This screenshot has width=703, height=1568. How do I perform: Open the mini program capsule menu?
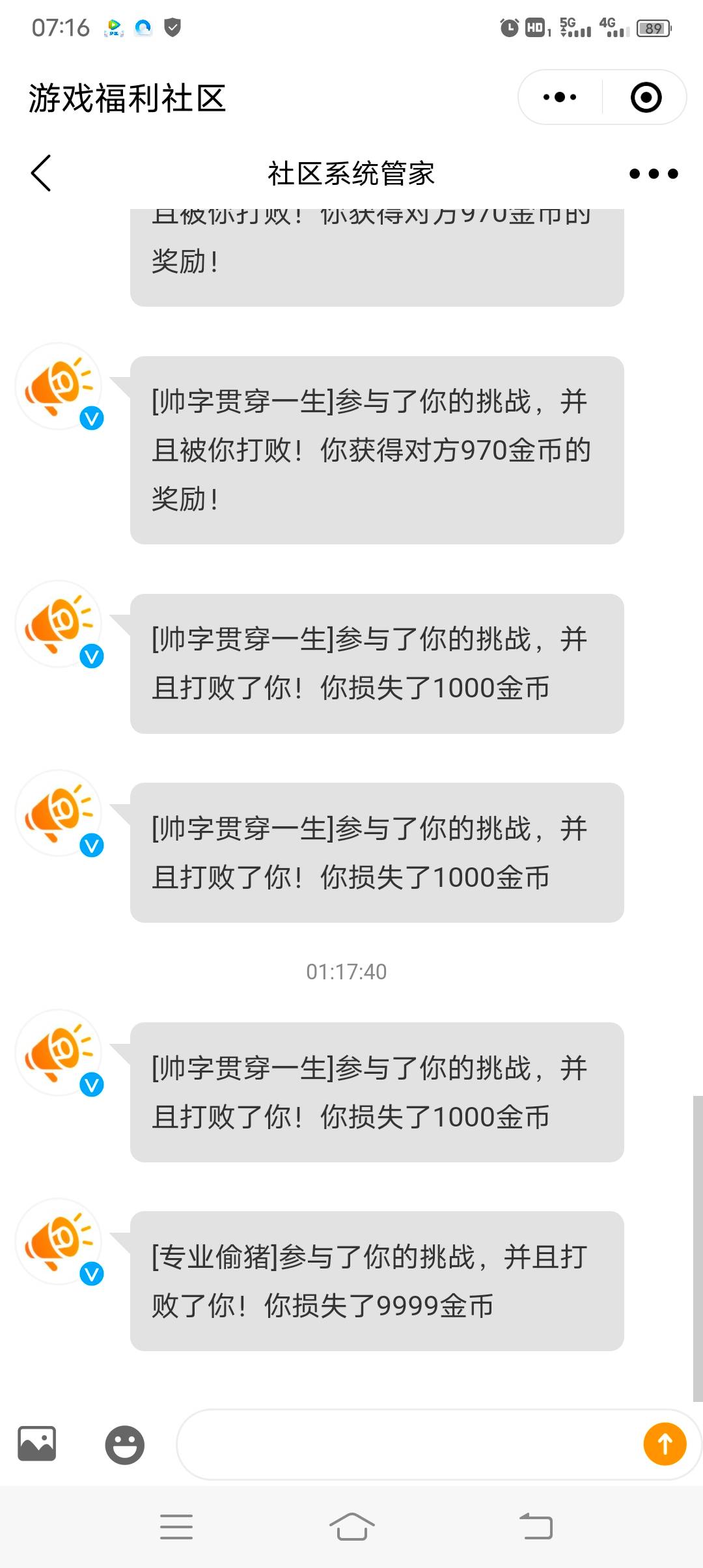click(x=560, y=98)
